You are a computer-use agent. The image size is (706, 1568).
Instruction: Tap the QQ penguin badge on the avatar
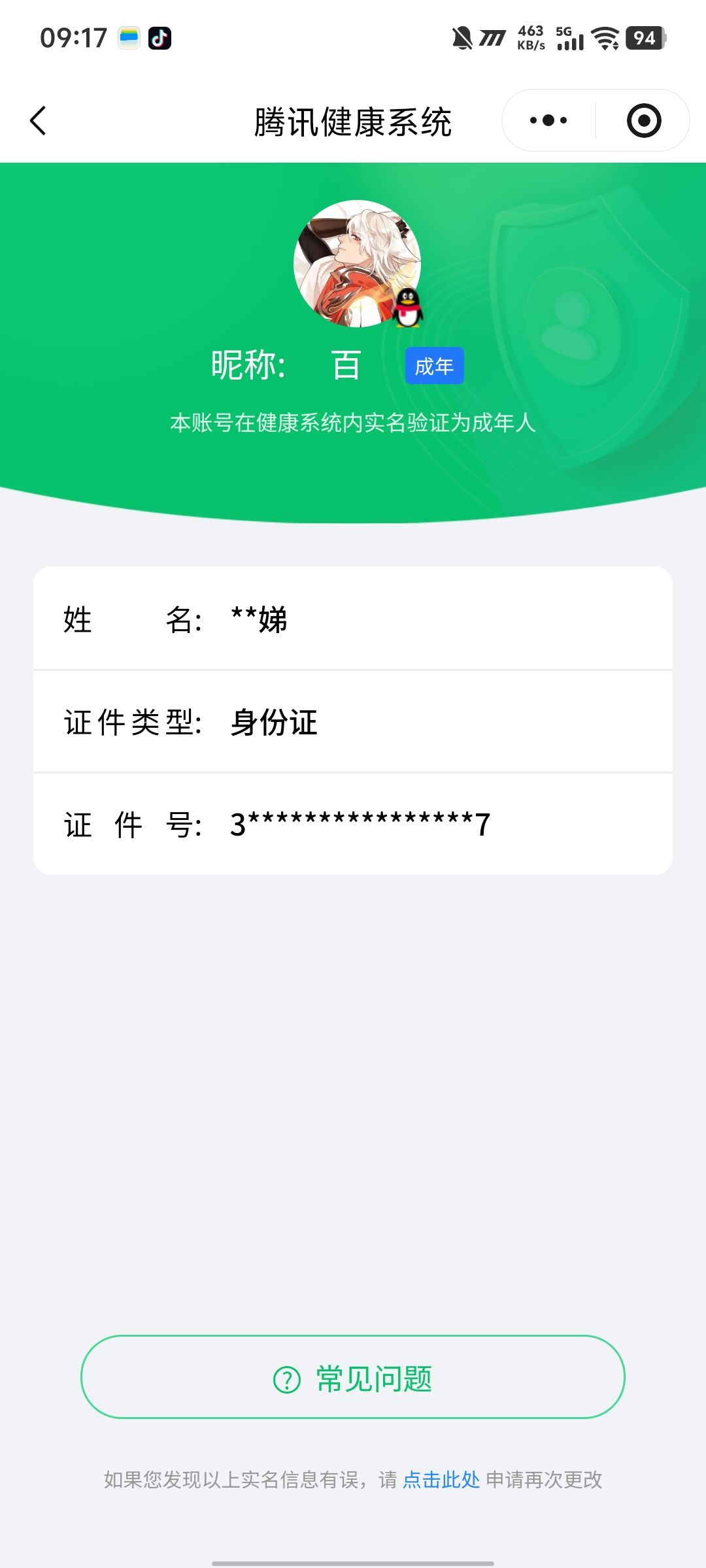(409, 307)
